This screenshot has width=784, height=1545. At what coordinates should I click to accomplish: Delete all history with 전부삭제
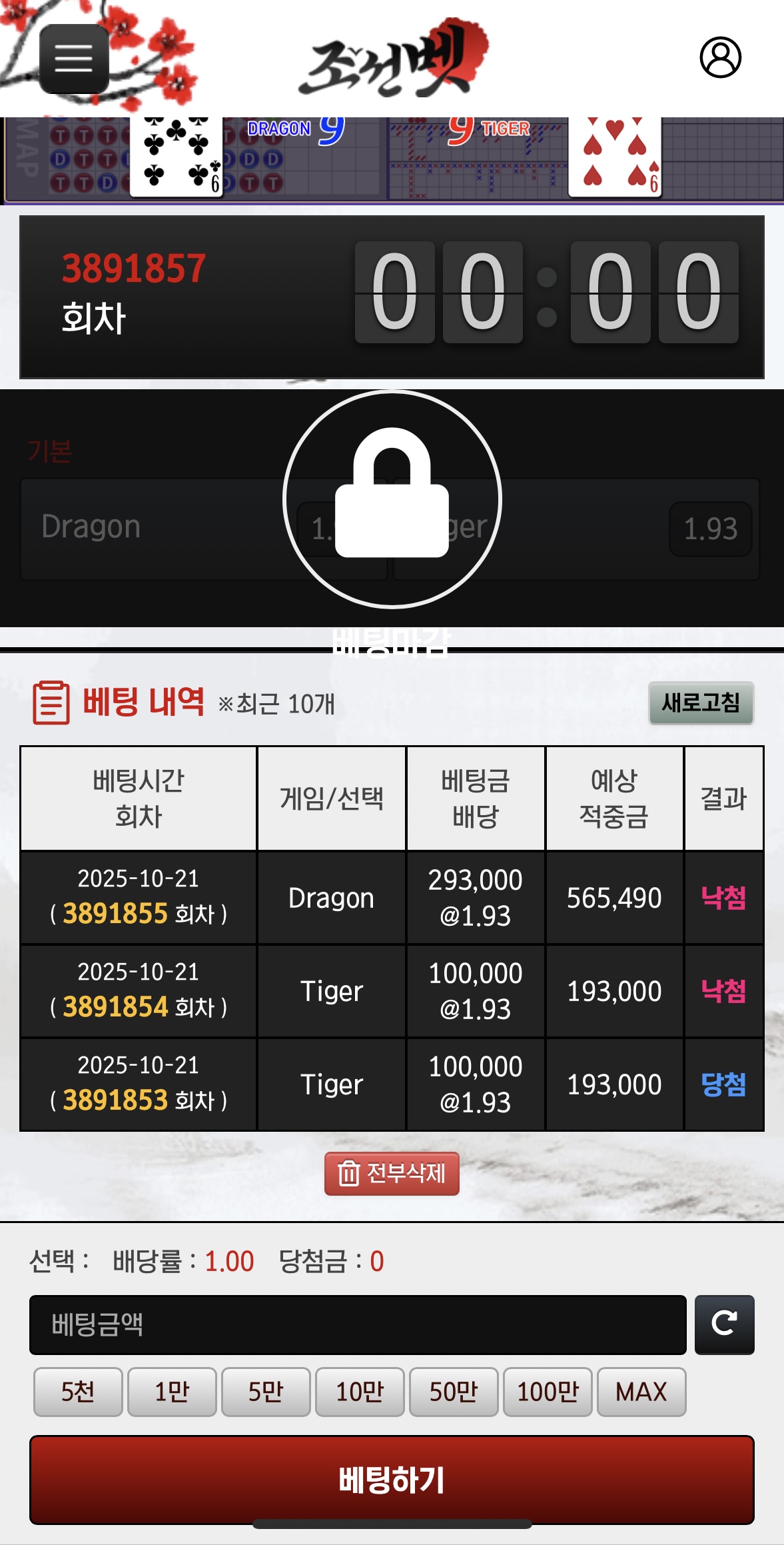(x=392, y=1173)
